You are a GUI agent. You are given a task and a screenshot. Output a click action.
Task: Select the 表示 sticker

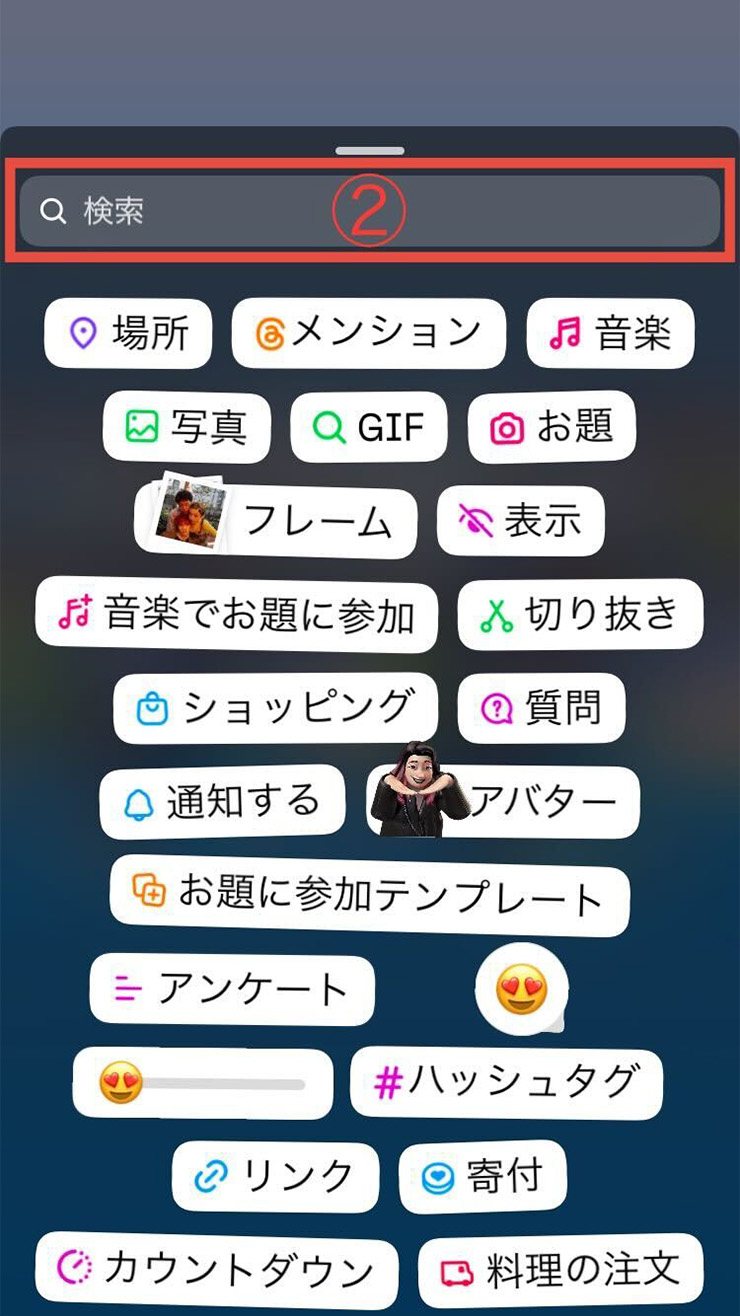click(x=520, y=521)
